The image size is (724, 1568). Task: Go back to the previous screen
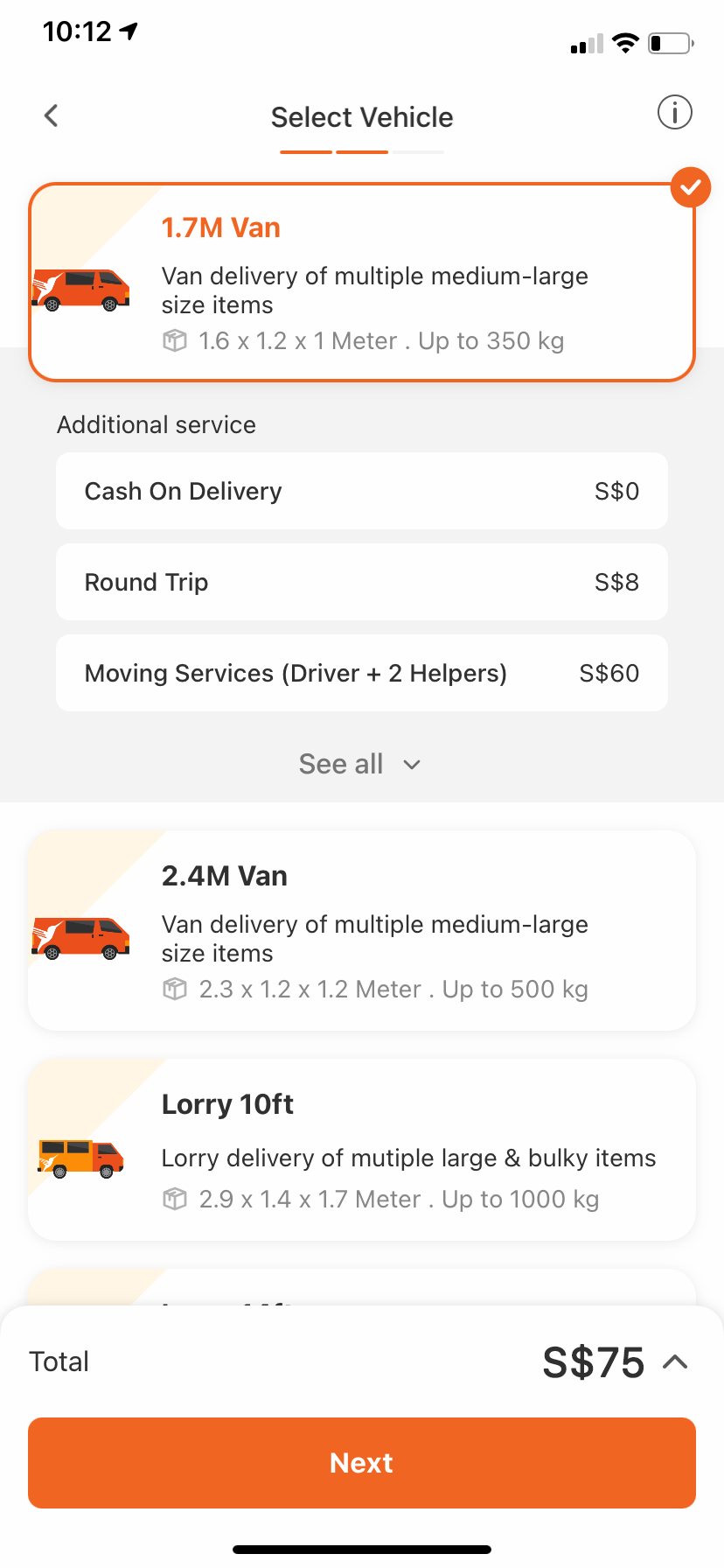(x=52, y=115)
